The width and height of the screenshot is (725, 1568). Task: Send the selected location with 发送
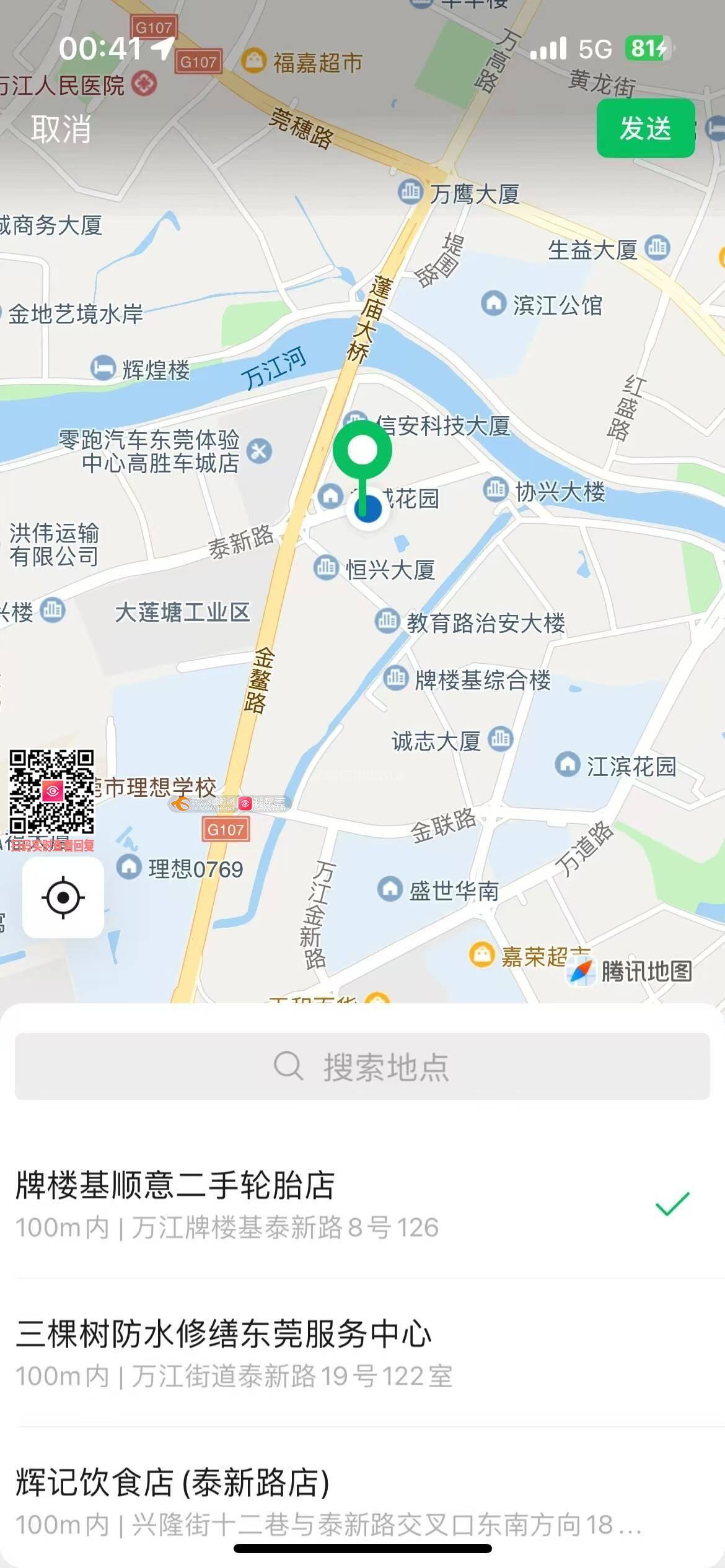pyautogui.click(x=645, y=128)
